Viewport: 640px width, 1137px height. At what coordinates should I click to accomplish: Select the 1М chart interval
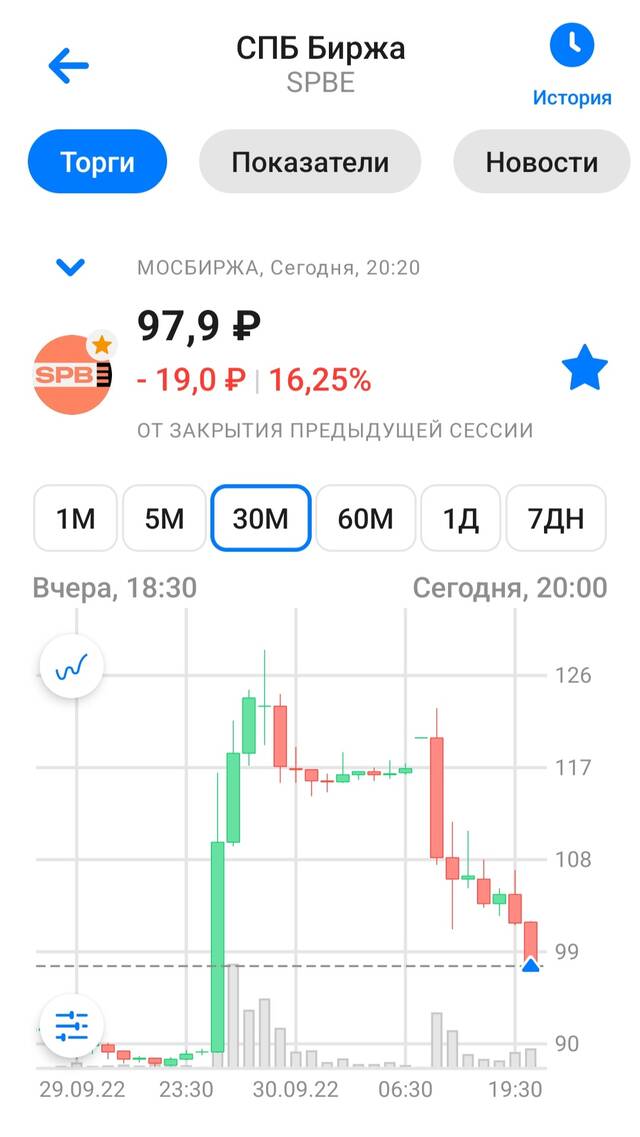coord(75,518)
